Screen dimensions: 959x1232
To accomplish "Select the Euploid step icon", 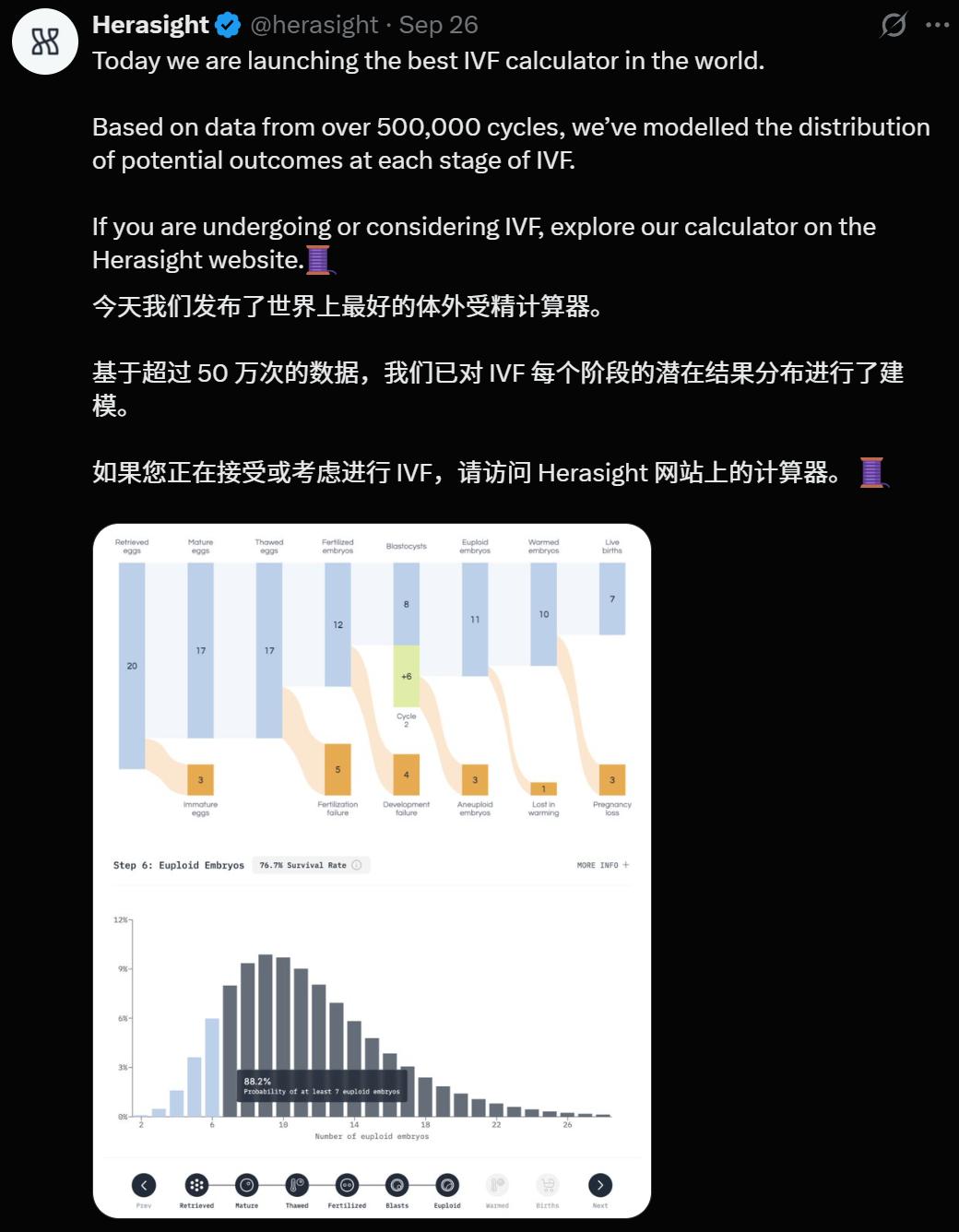I will point(447,1184).
